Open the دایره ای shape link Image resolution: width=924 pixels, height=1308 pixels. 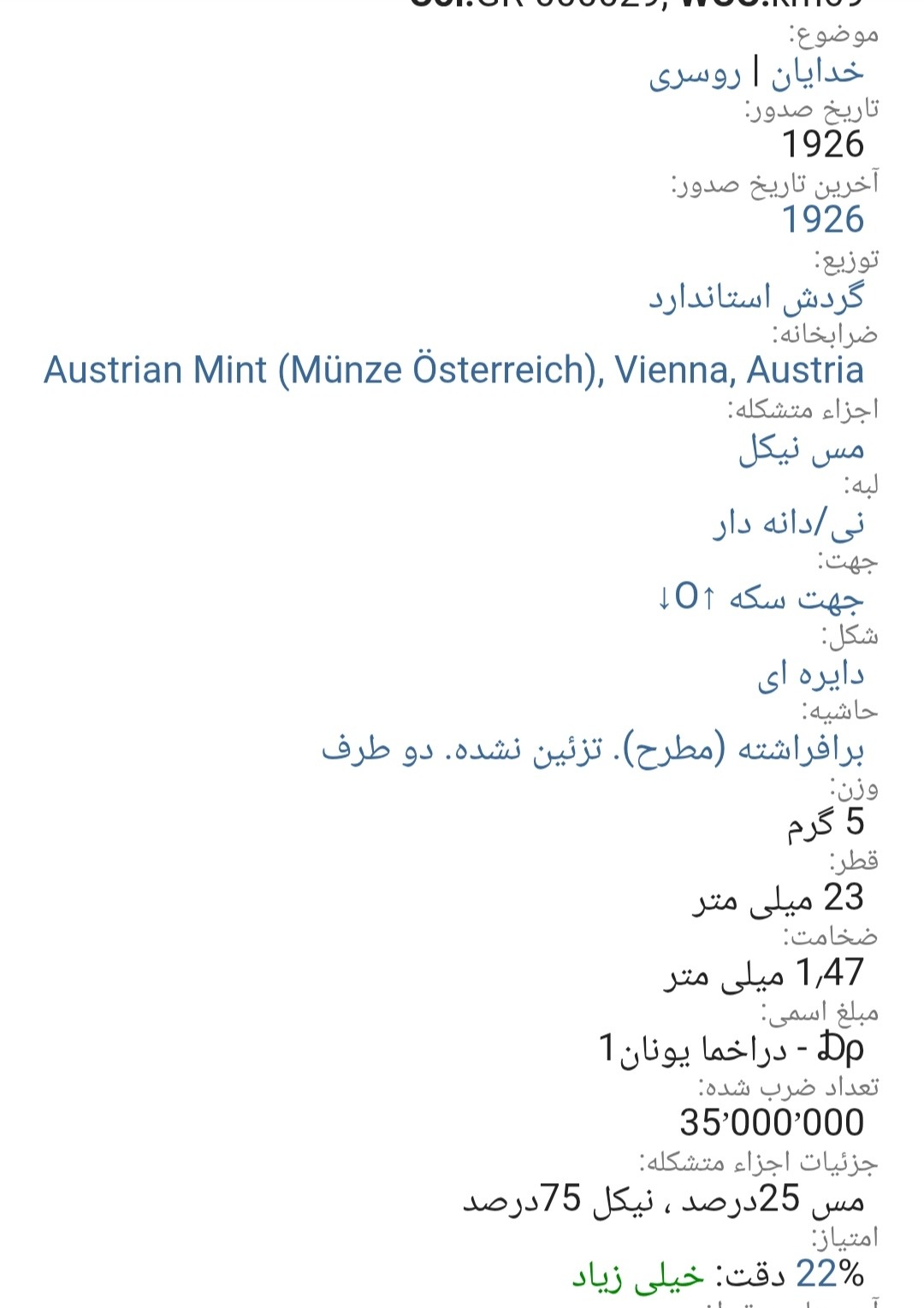coord(810,674)
